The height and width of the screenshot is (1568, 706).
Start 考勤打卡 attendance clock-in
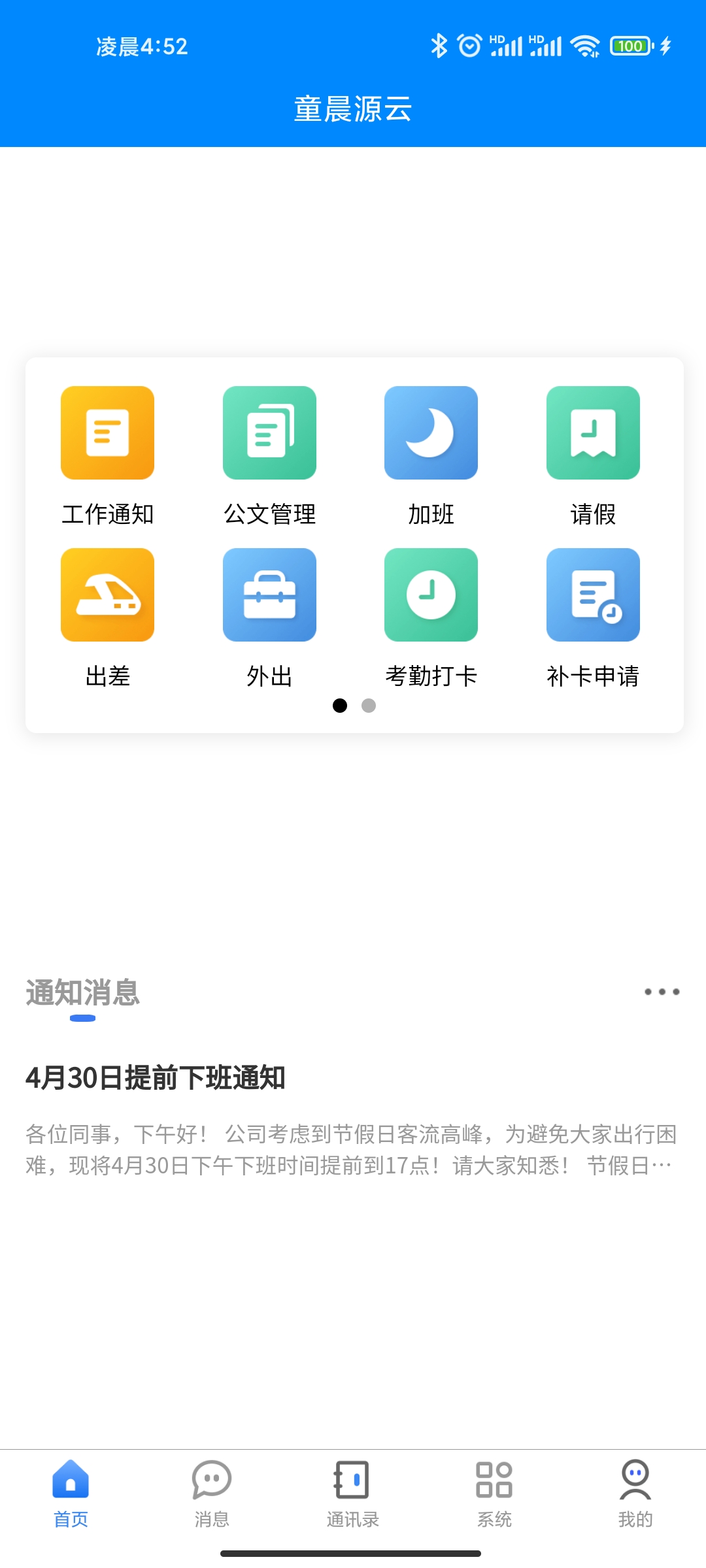tap(431, 595)
